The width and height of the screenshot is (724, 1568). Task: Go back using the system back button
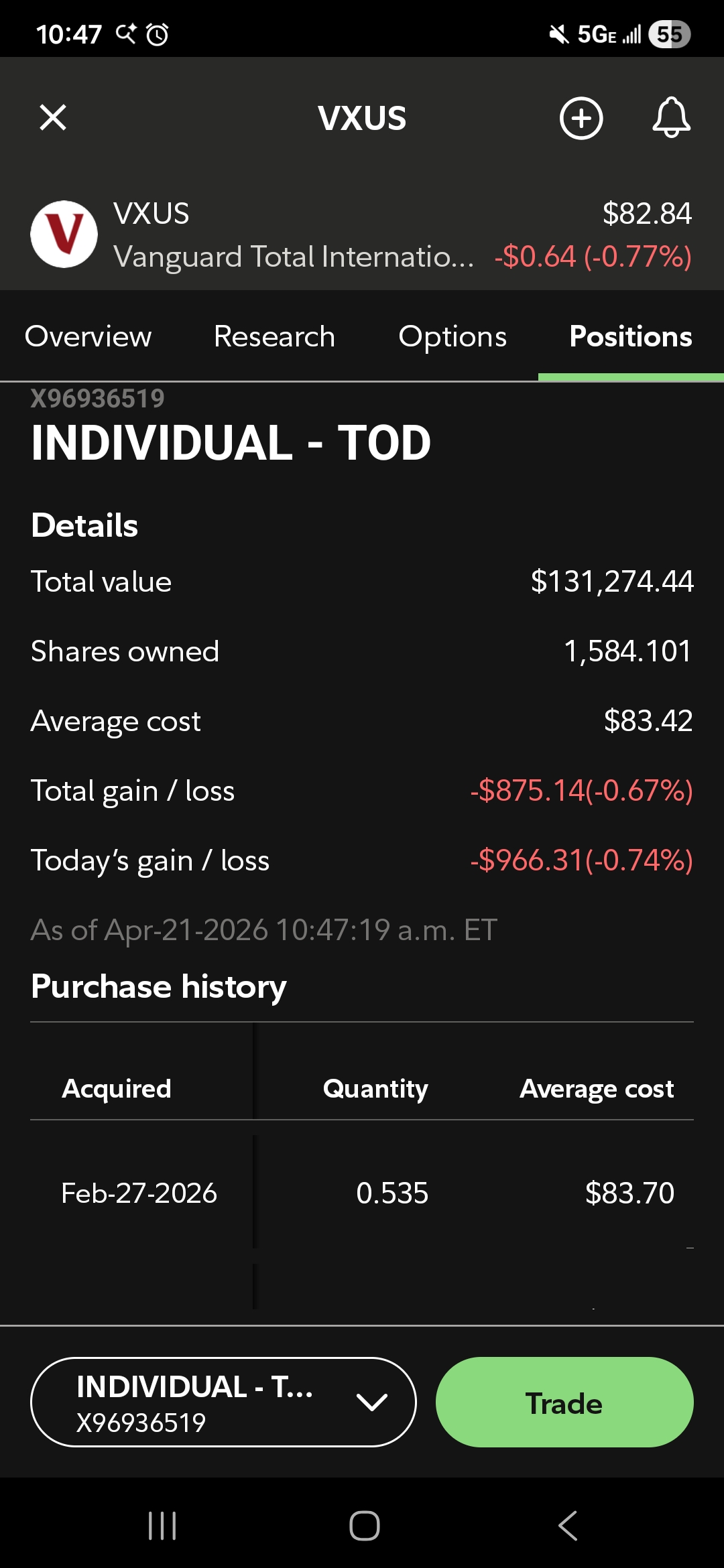567,1526
